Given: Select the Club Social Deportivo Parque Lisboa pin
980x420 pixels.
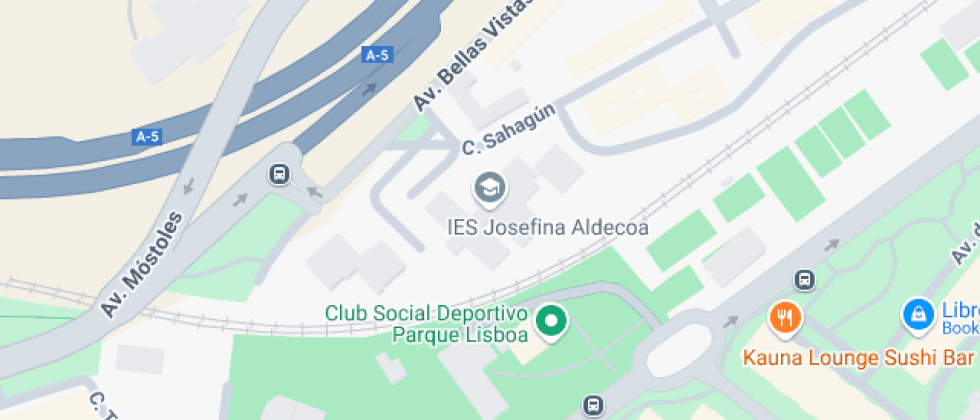Looking at the screenshot, I should point(550,322).
